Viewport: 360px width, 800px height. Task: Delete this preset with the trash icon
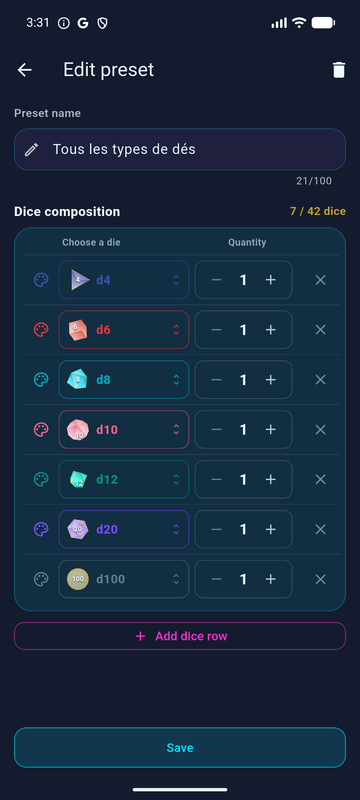(339, 70)
